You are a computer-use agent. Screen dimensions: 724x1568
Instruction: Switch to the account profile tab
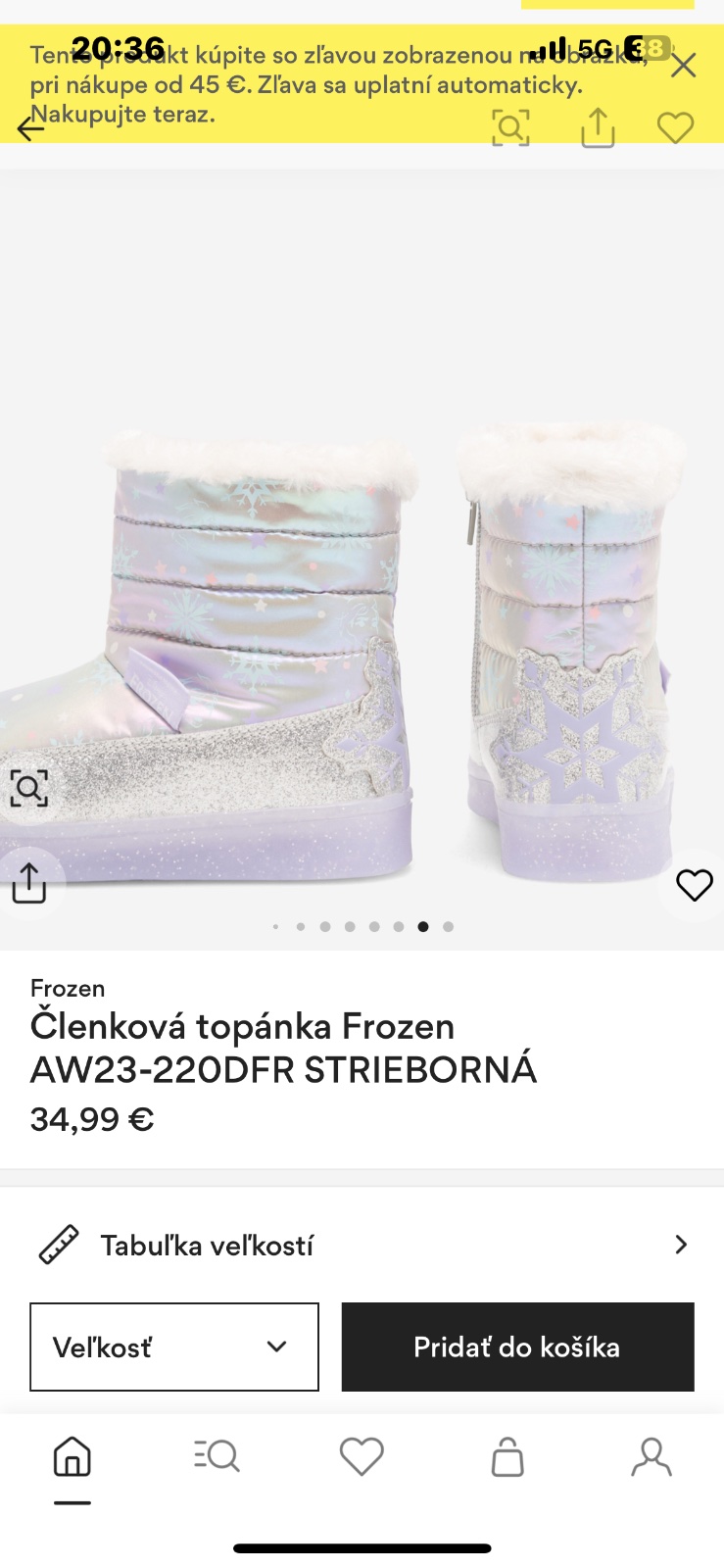(x=652, y=1457)
